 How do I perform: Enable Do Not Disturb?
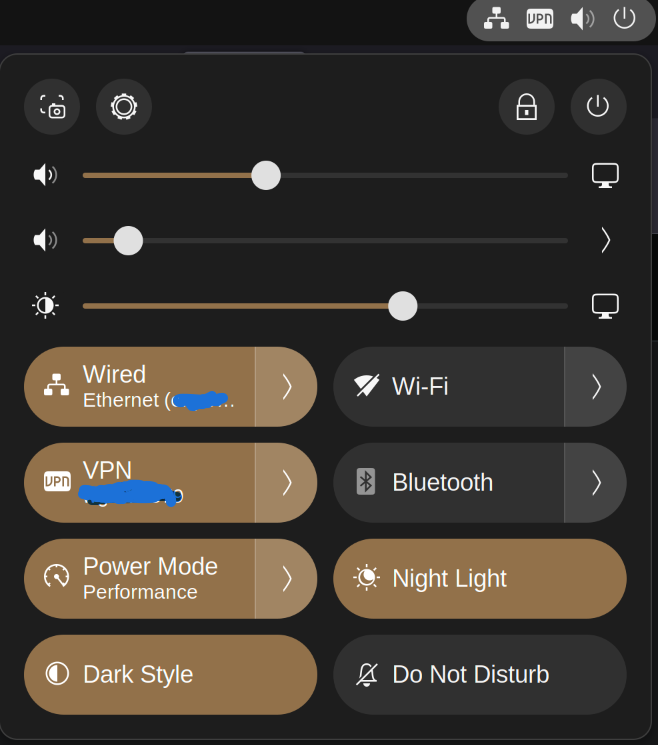pyautogui.click(x=480, y=675)
